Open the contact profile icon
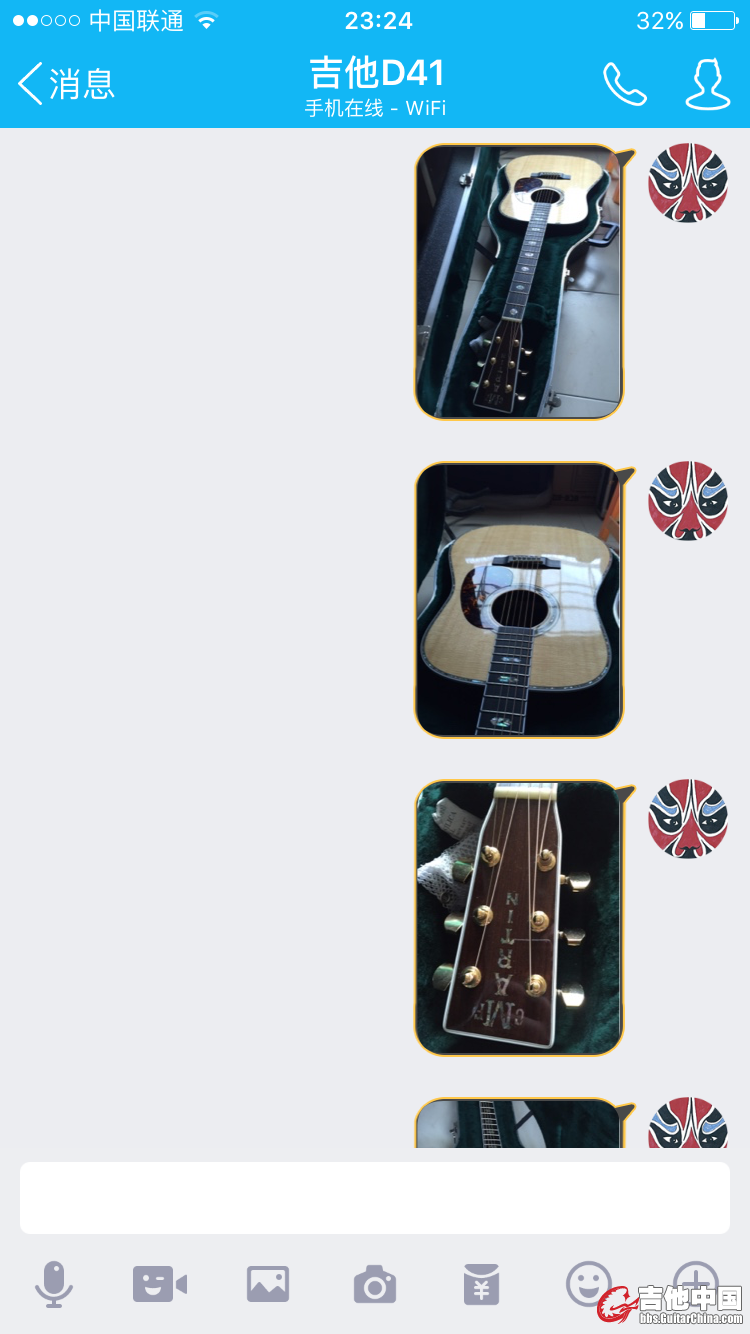This screenshot has width=750, height=1334. (706, 84)
